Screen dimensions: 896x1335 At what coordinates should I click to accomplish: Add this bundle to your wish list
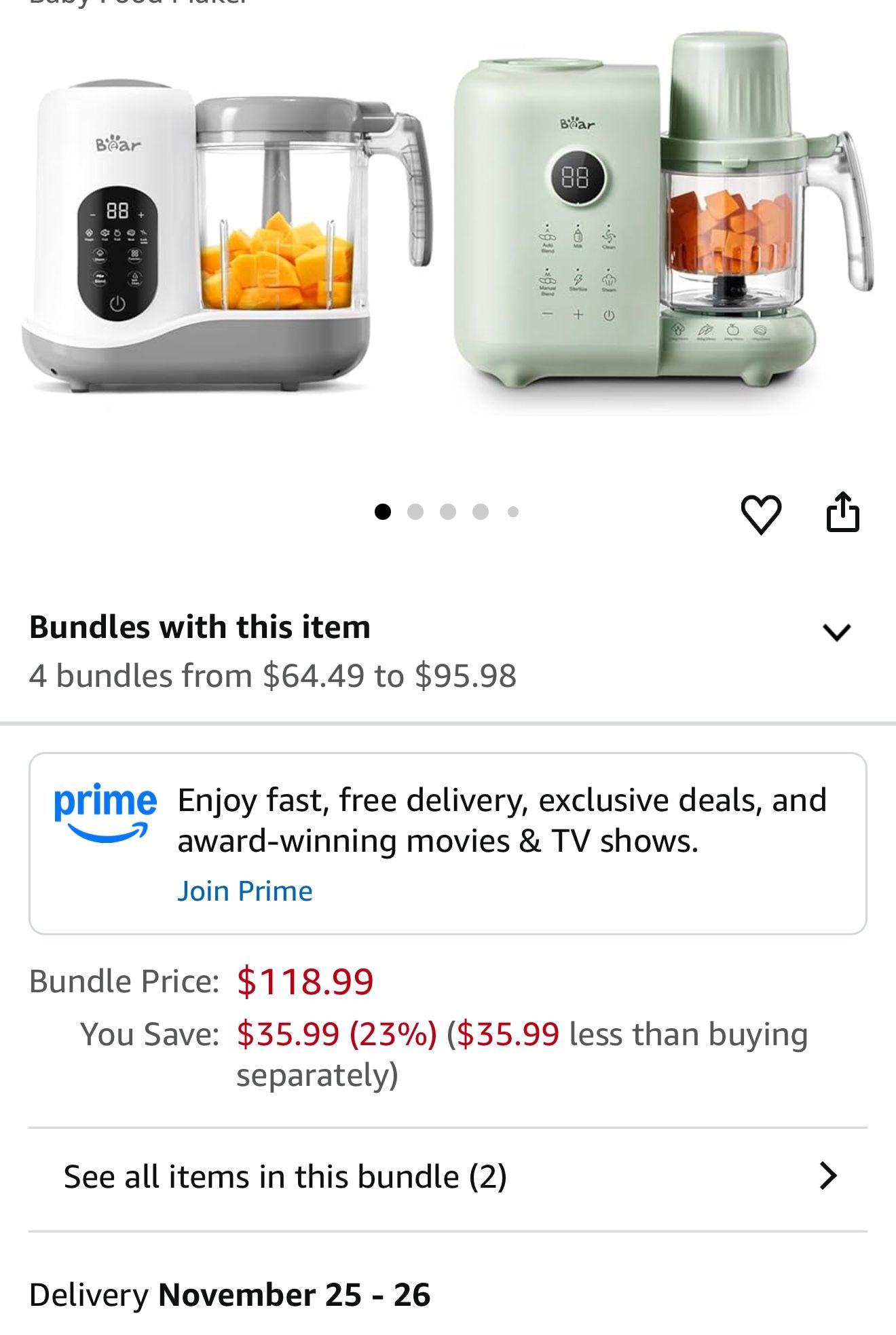(760, 514)
